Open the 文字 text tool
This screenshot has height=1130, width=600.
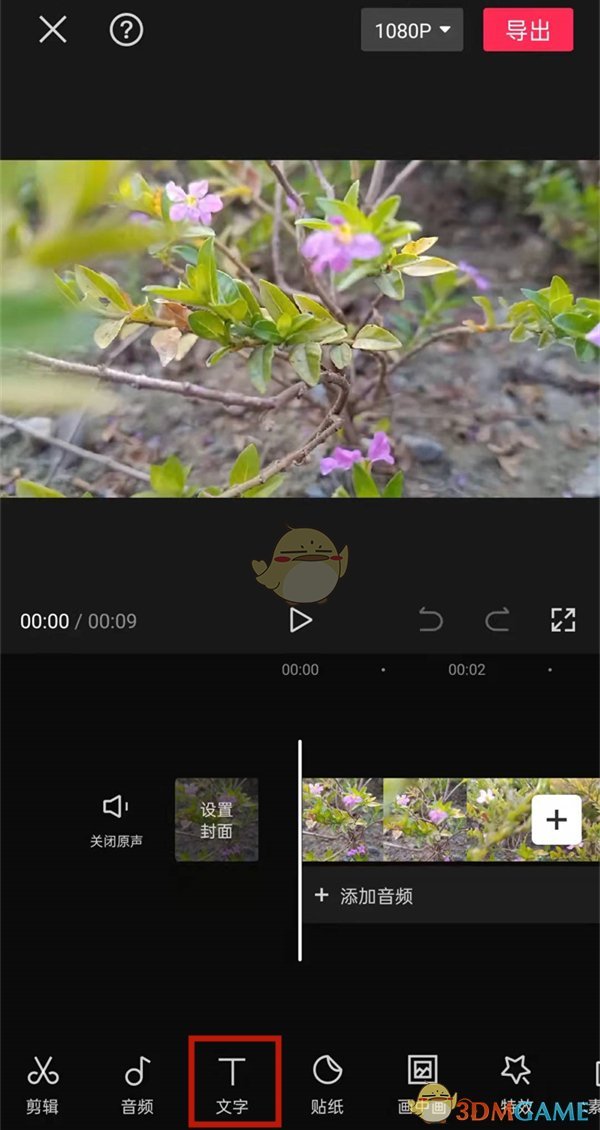[x=232, y=1083]
